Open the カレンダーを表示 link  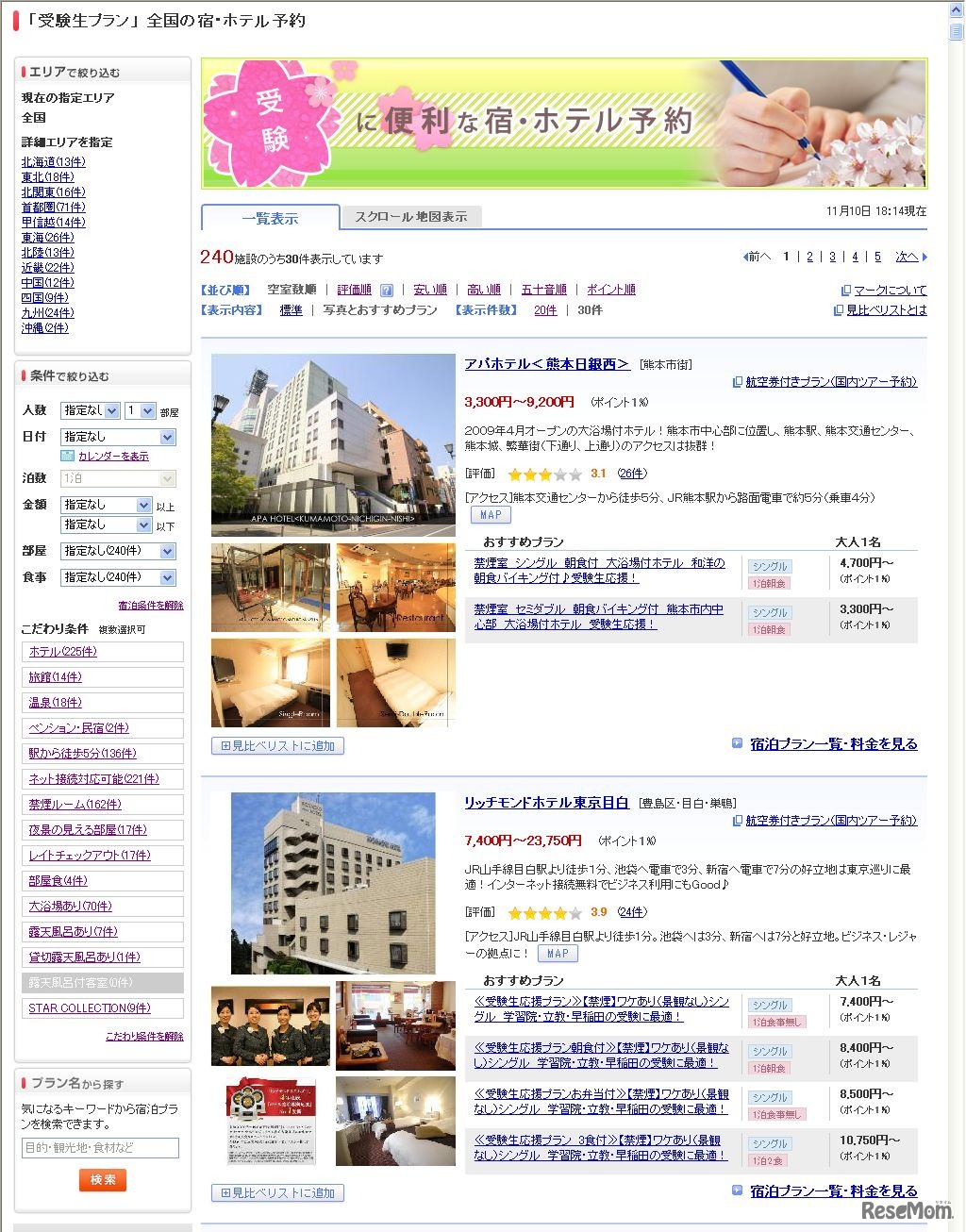coord(112,457)
